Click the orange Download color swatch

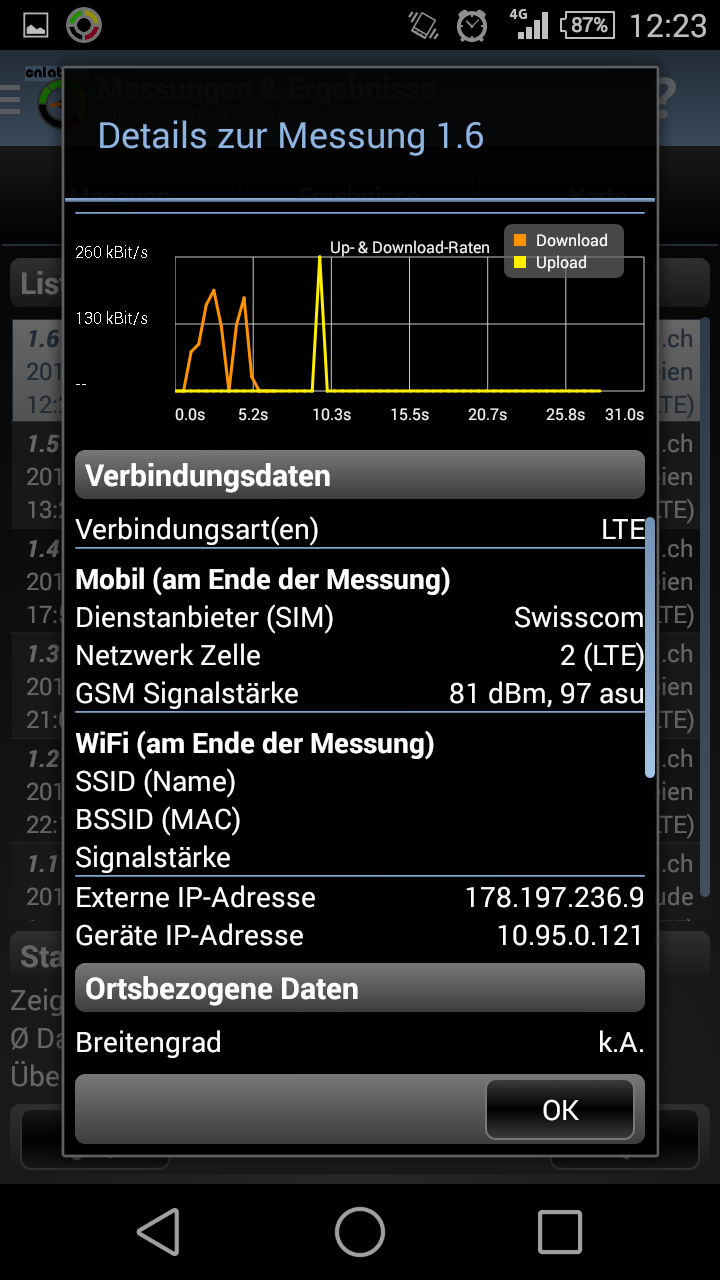522,240
